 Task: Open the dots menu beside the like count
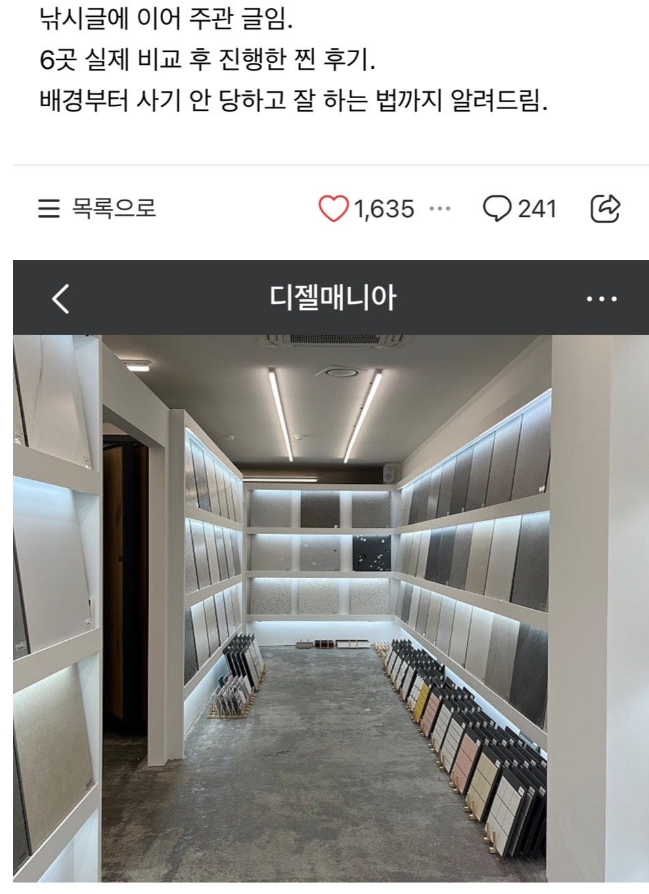click(x=439, y=209)
